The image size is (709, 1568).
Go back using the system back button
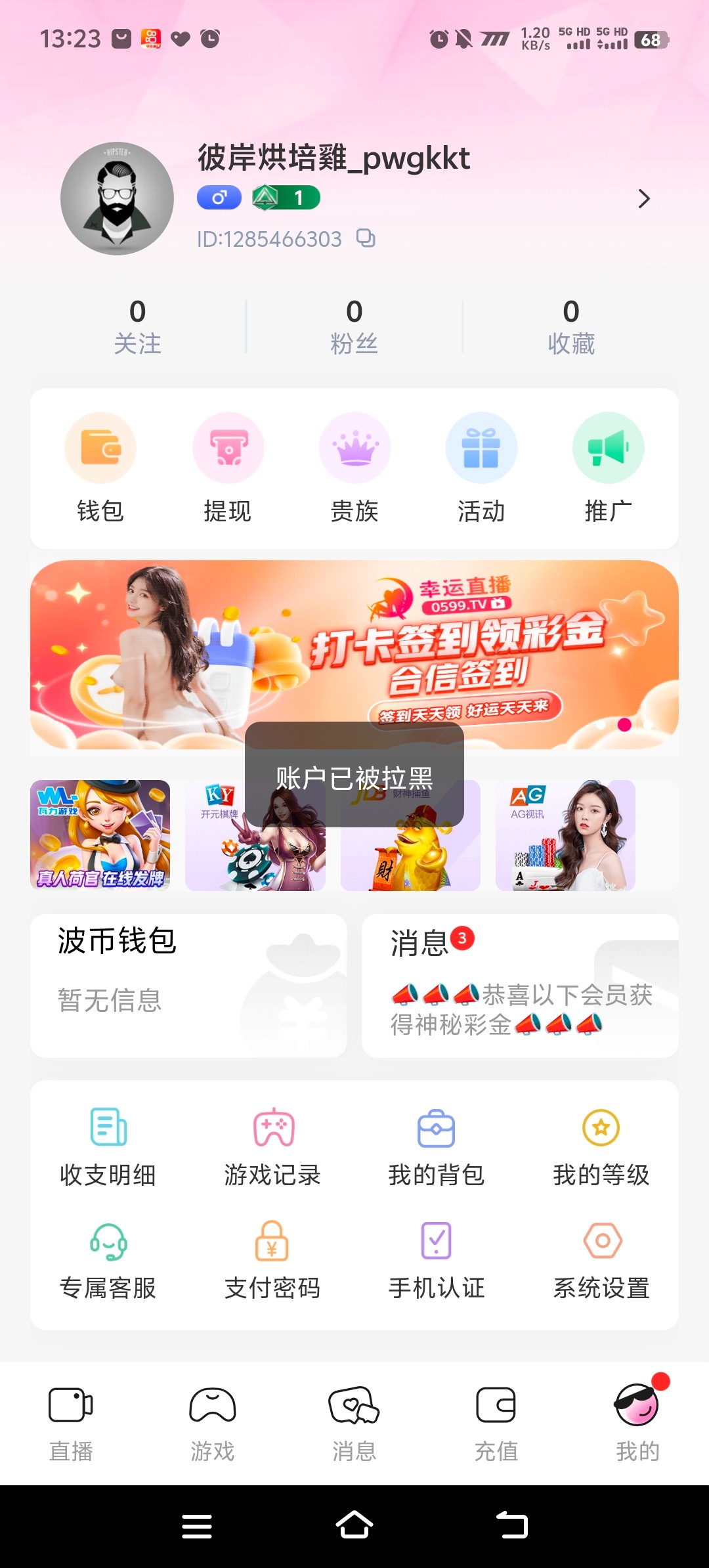pos(512,1525)
